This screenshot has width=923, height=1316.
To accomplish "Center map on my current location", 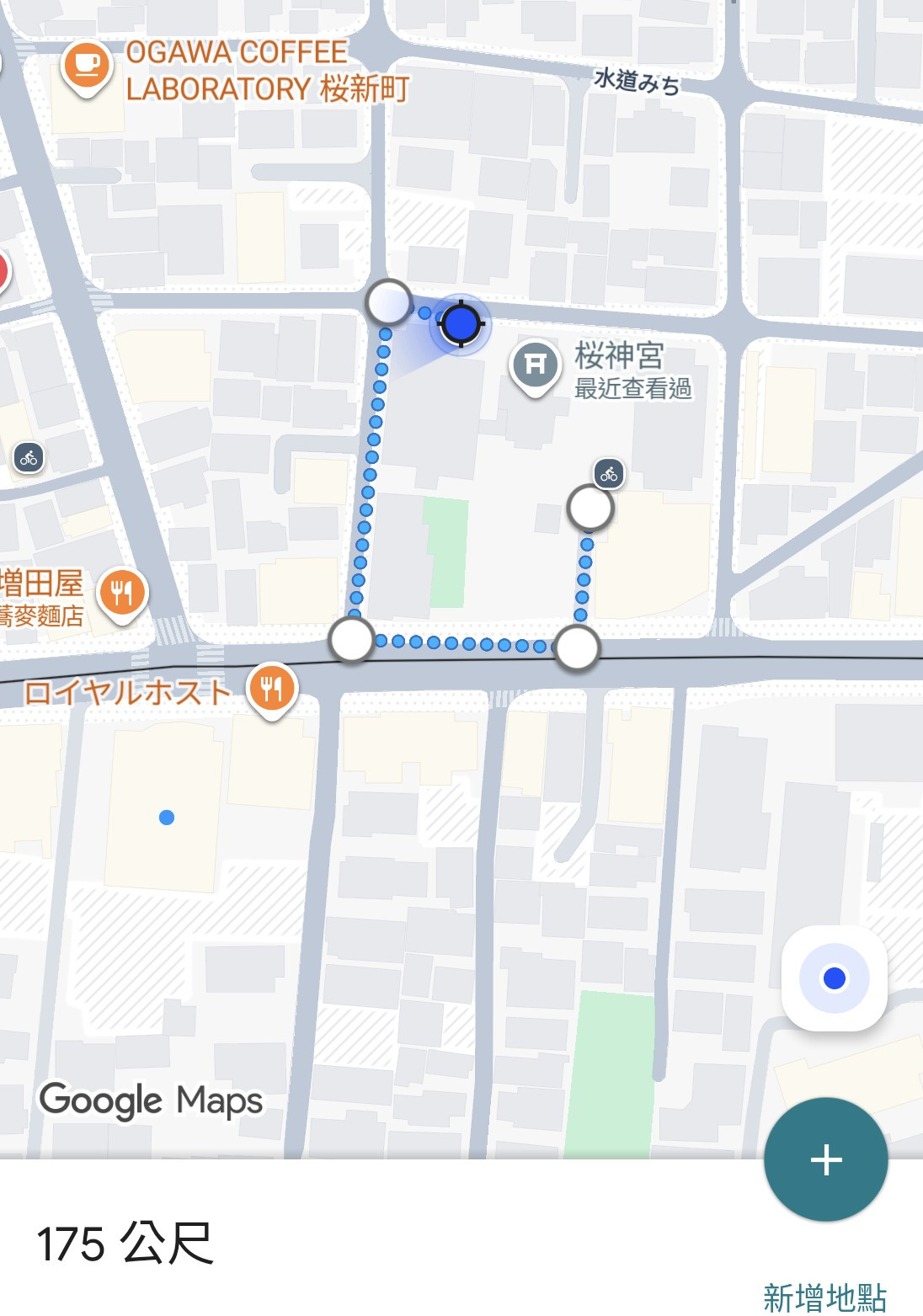I will [x=834, y=978].
